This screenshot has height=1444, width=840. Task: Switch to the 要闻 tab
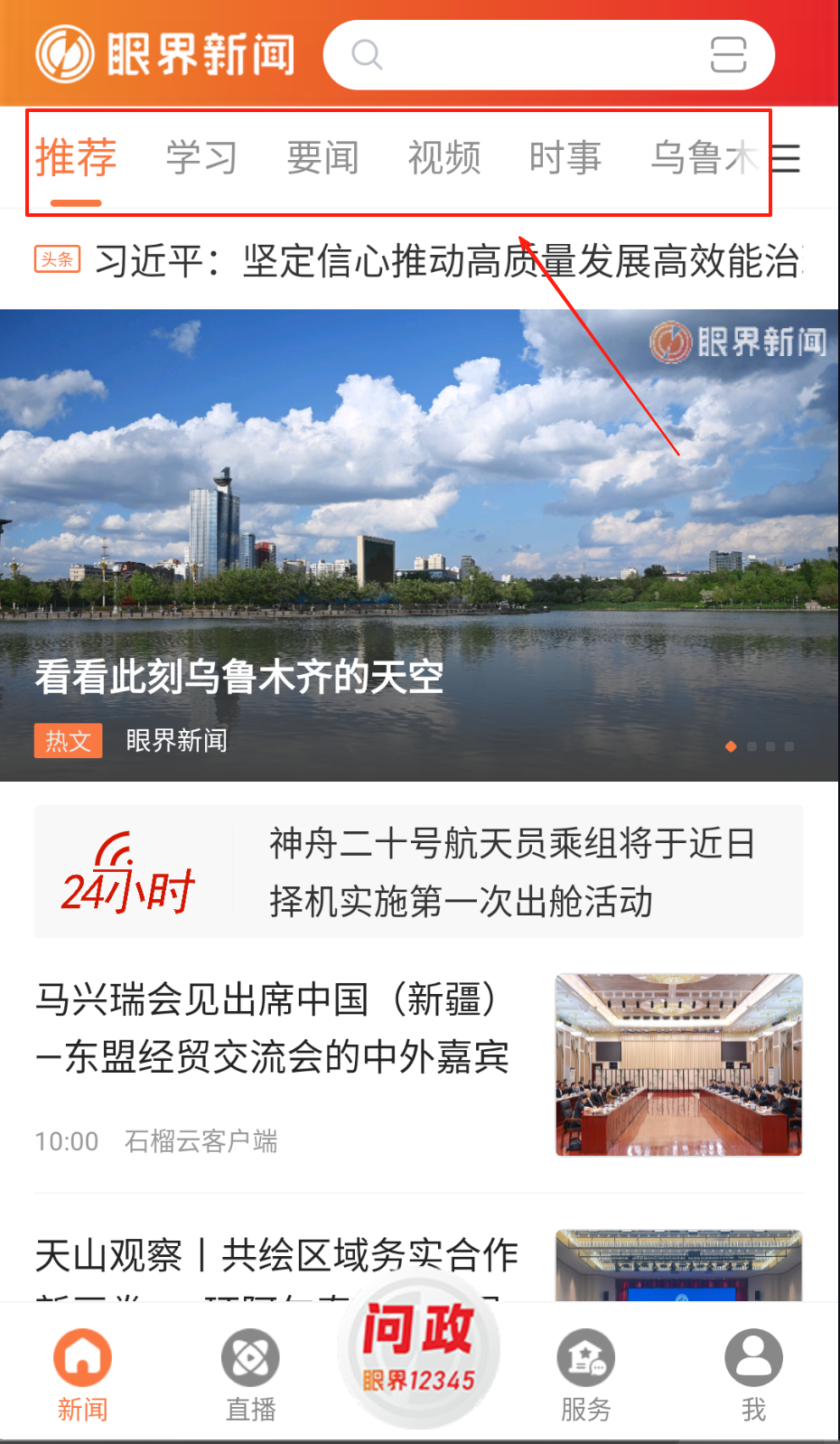tap(322, 158)
